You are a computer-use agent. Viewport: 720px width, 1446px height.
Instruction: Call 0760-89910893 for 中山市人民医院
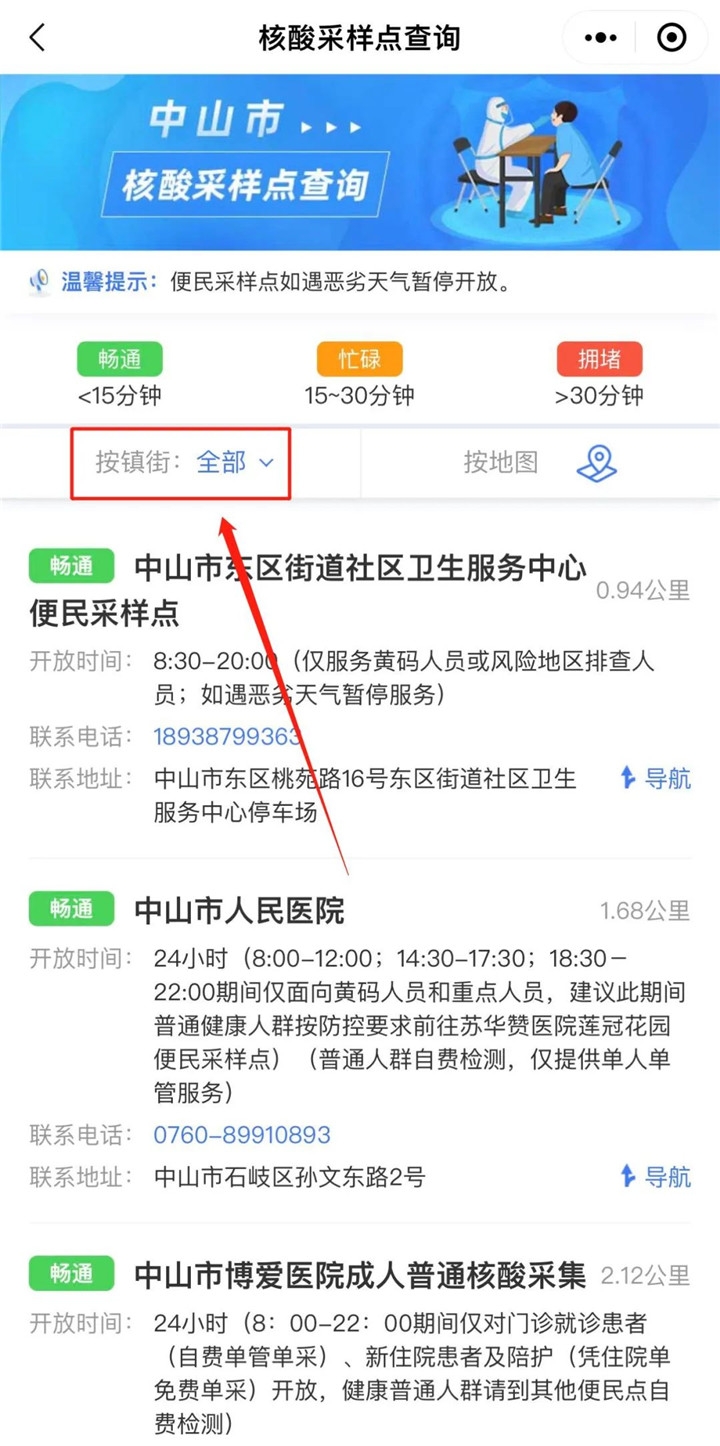click(242, 1135)
